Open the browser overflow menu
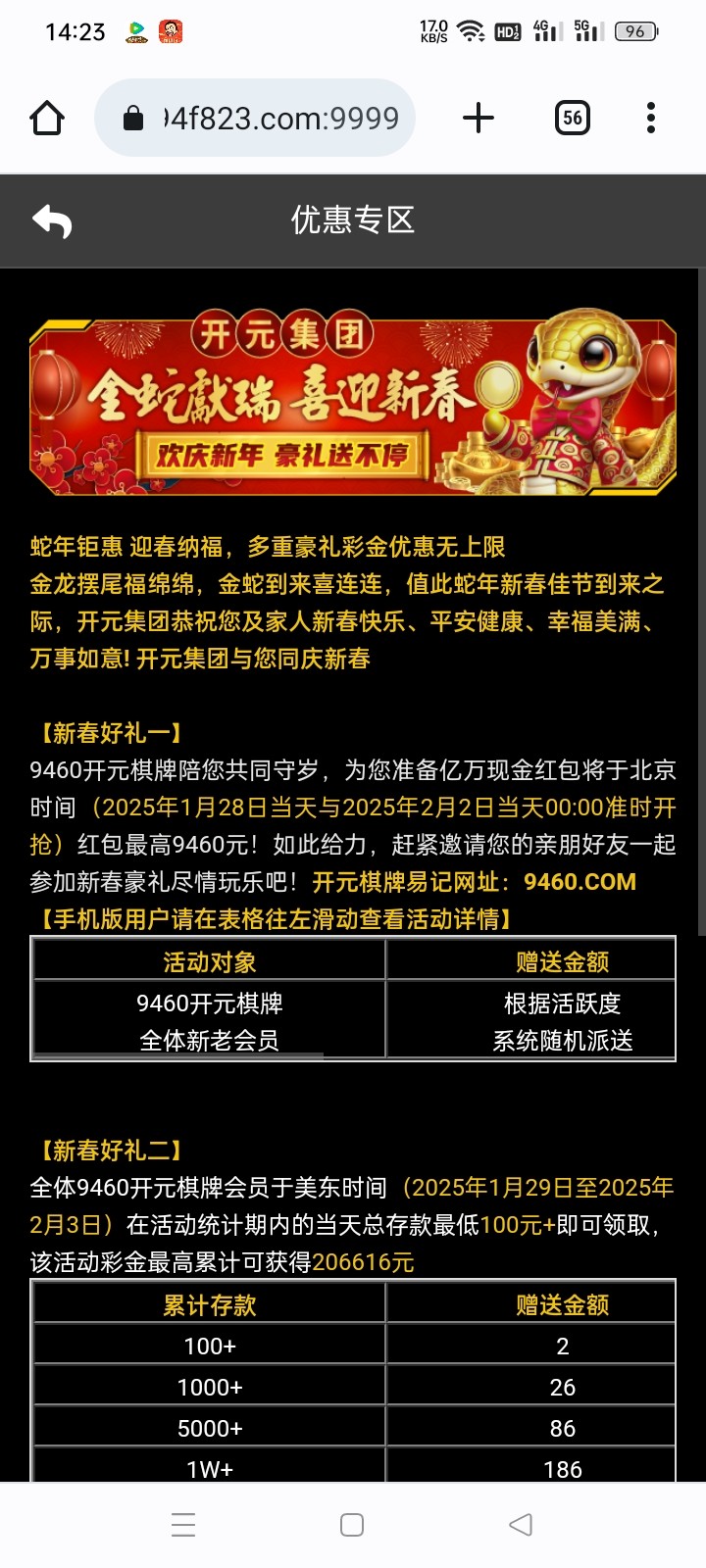The height and width of the screenshot is (1568, 706). [x=650, y=119]
